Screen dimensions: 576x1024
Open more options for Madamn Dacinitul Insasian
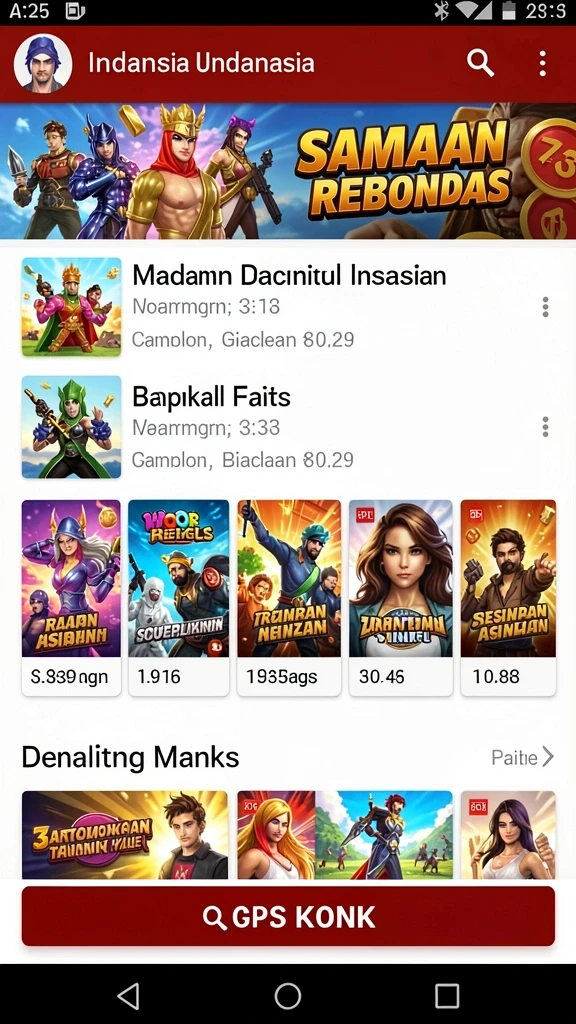click(x=545, y=307)
